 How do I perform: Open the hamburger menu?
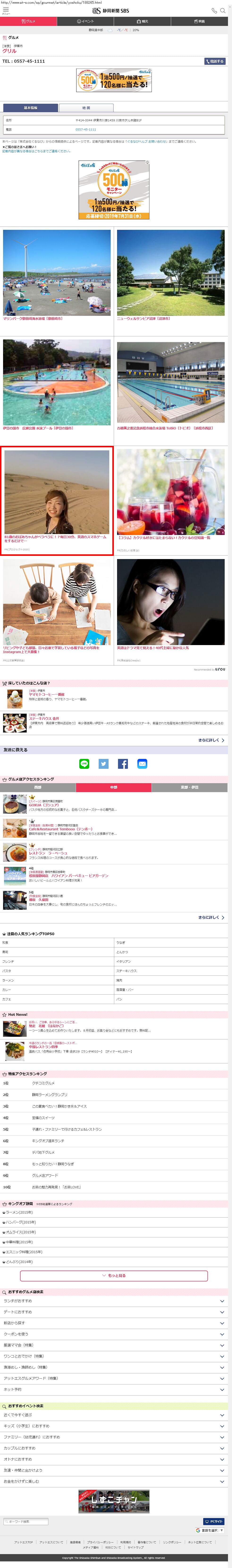5,10
